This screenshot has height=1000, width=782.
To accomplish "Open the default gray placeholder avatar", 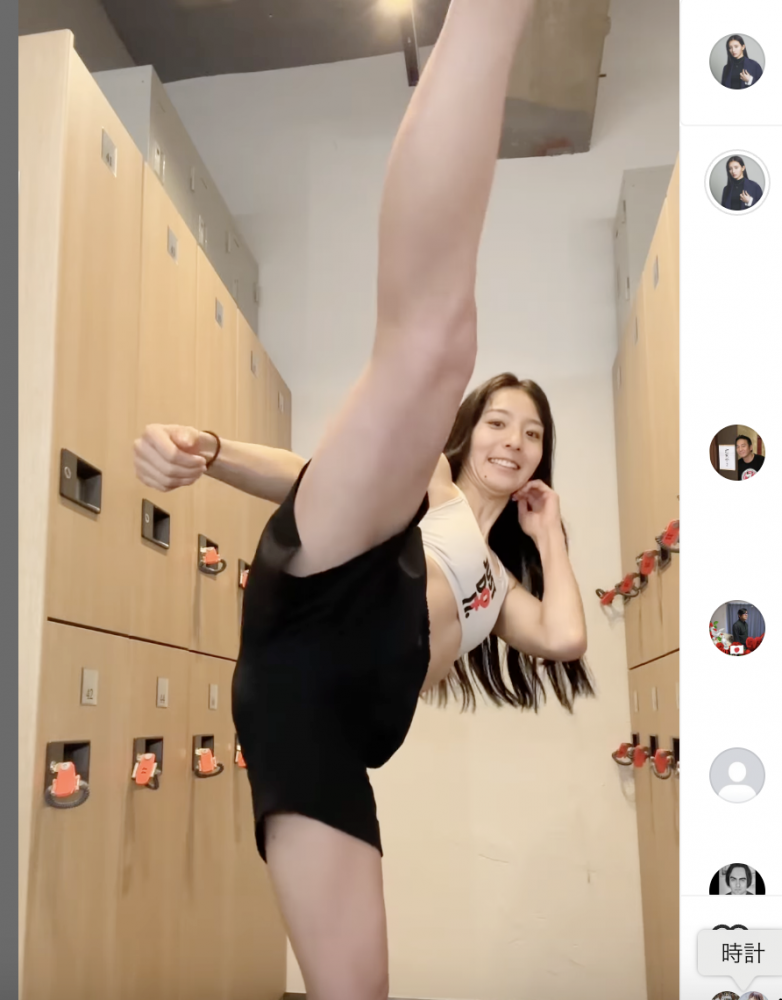I will tap(737, 775).
